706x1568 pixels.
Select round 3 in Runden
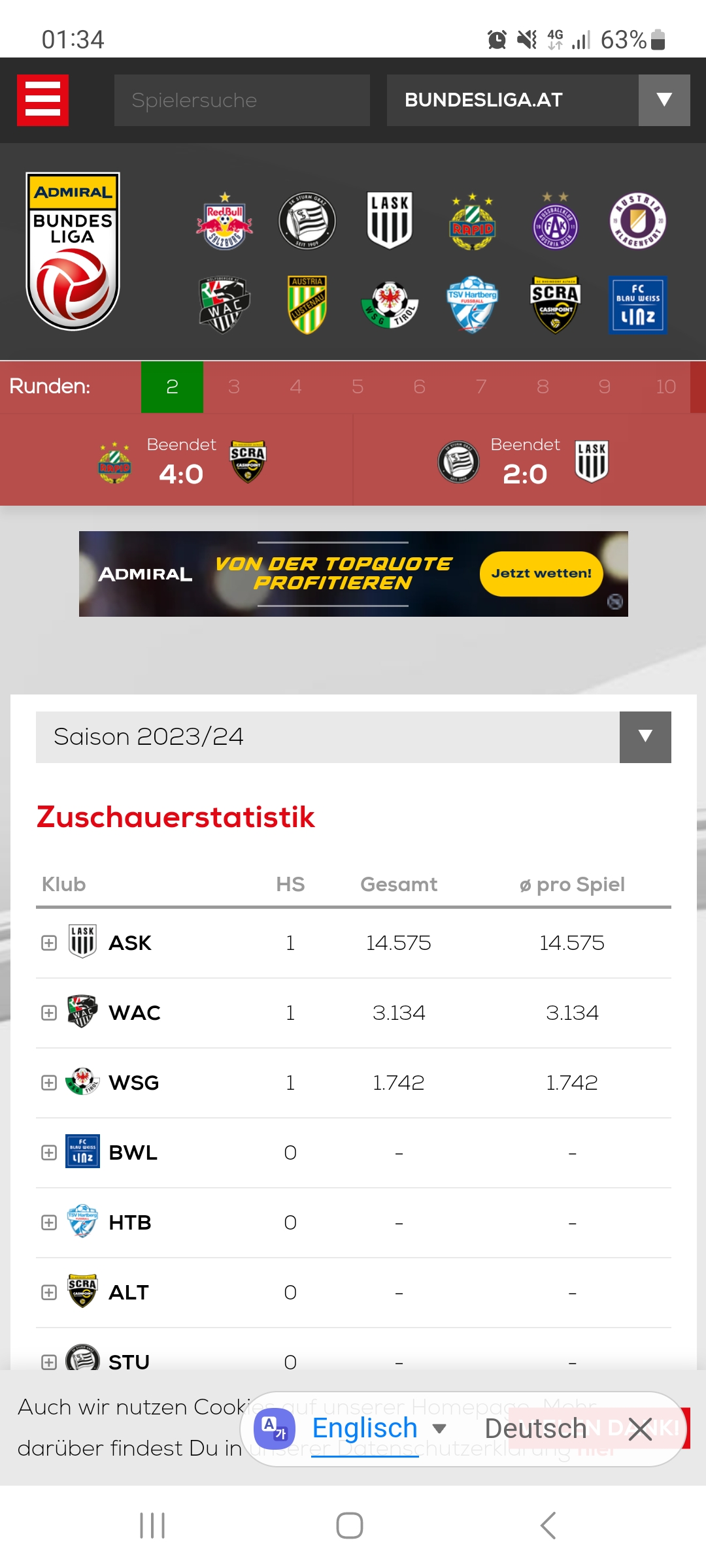tap(234, 387)
